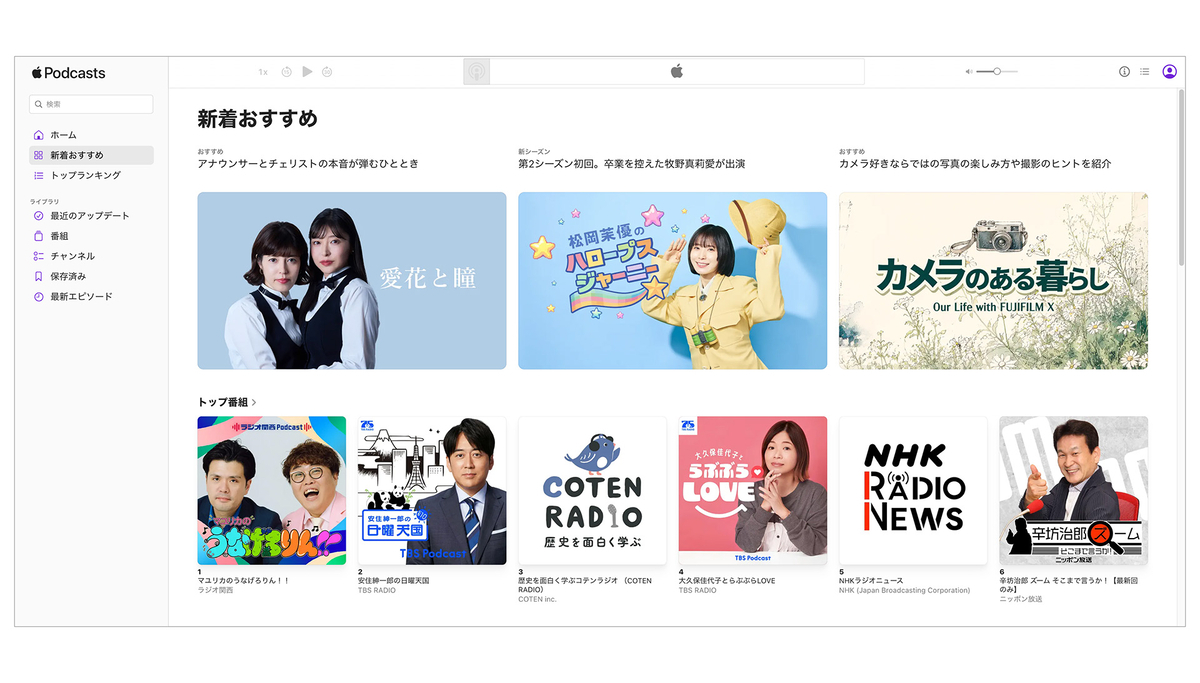Screen dimensions: 1200x683
Task: Open the 検索 search field
Action: click(x=91, y=104)
